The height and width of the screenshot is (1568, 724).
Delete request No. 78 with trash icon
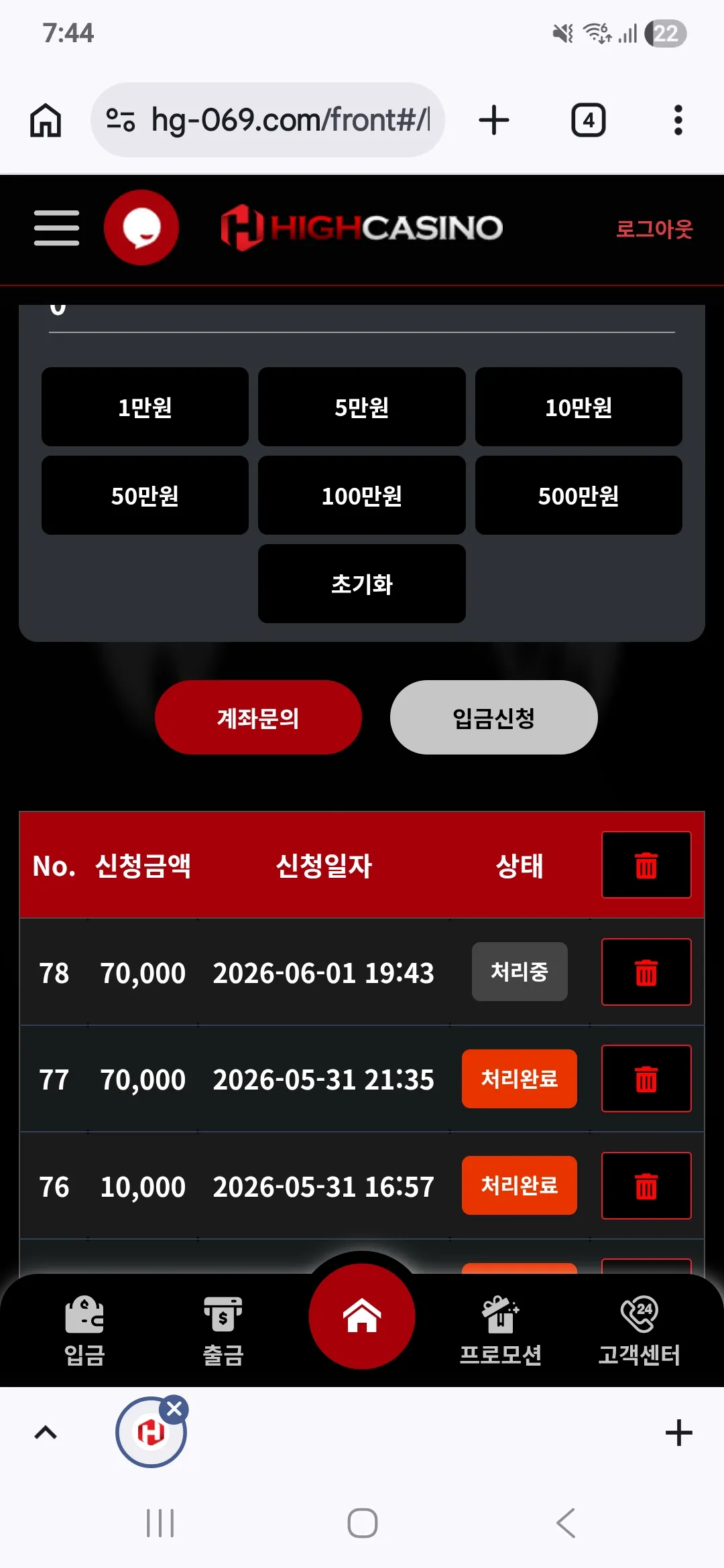click(x=646, y=972)
